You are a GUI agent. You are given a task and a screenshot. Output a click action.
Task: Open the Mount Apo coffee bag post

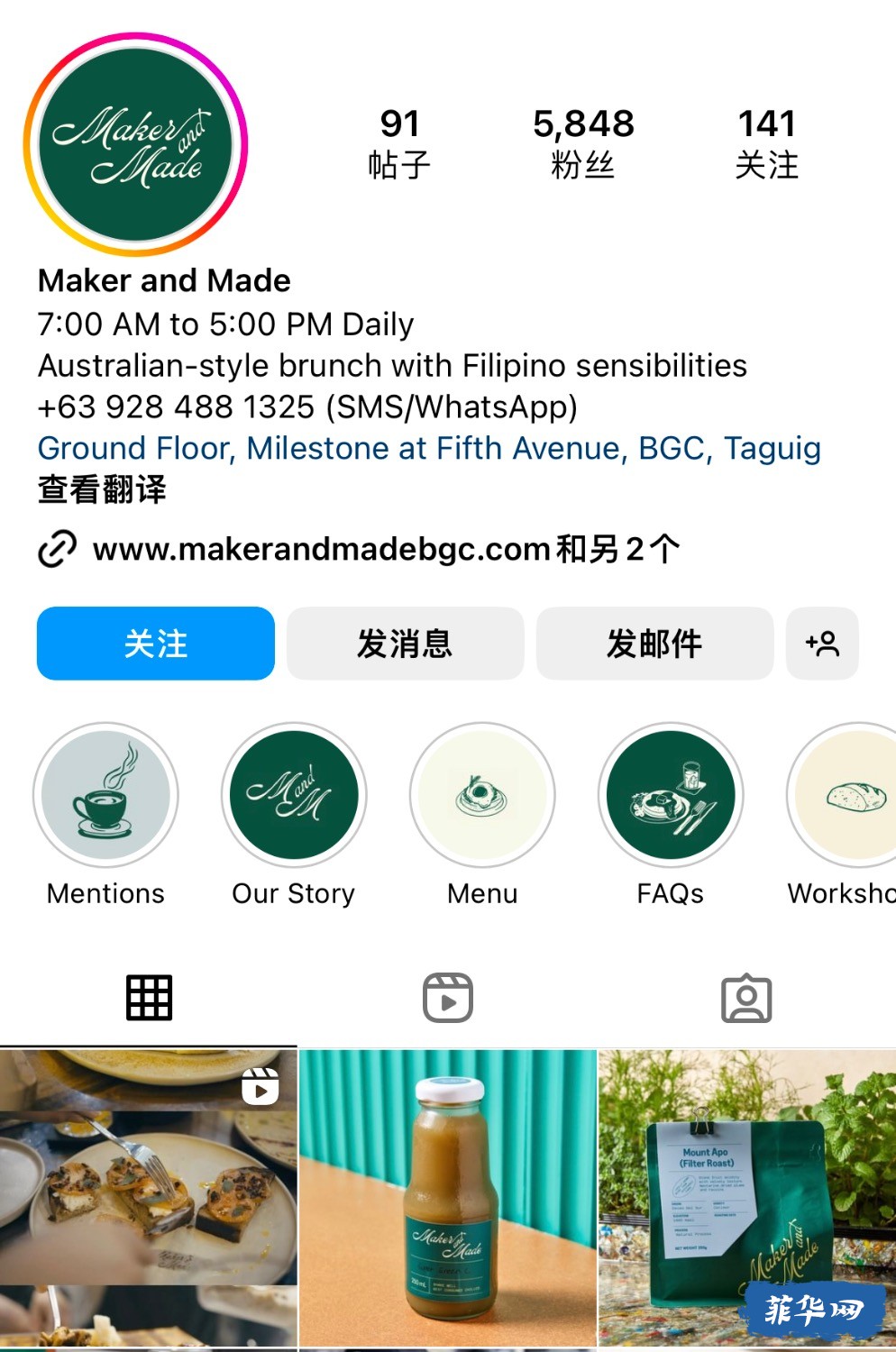coord(746,1199)
